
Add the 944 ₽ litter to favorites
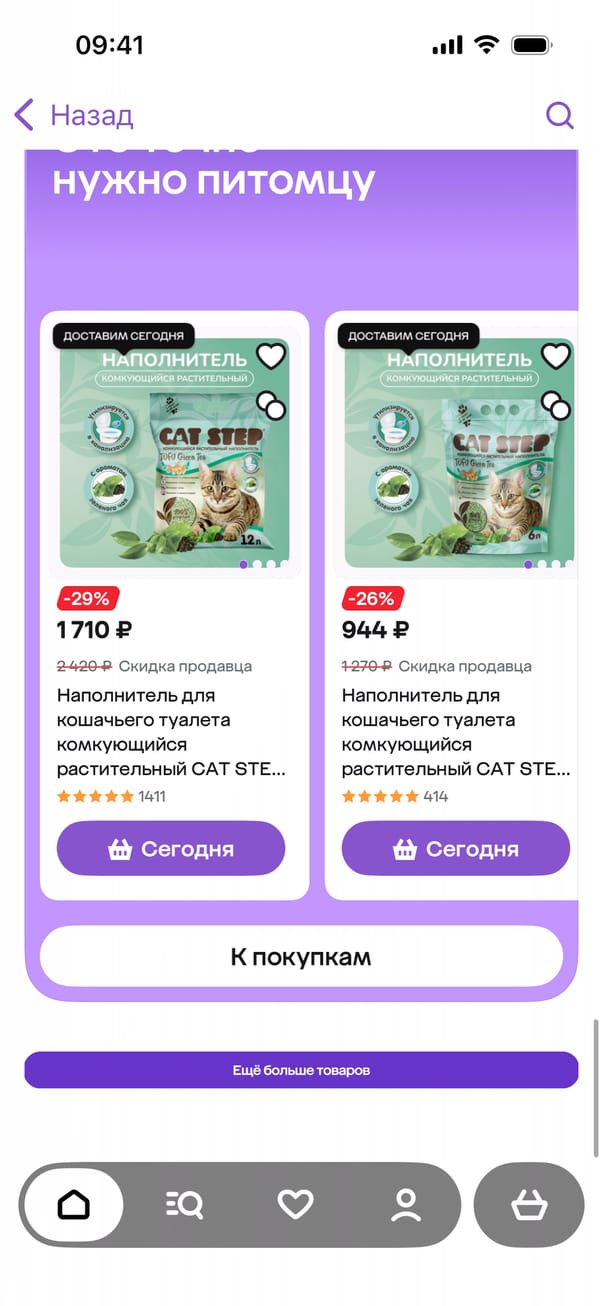click(x=555, y=355)
